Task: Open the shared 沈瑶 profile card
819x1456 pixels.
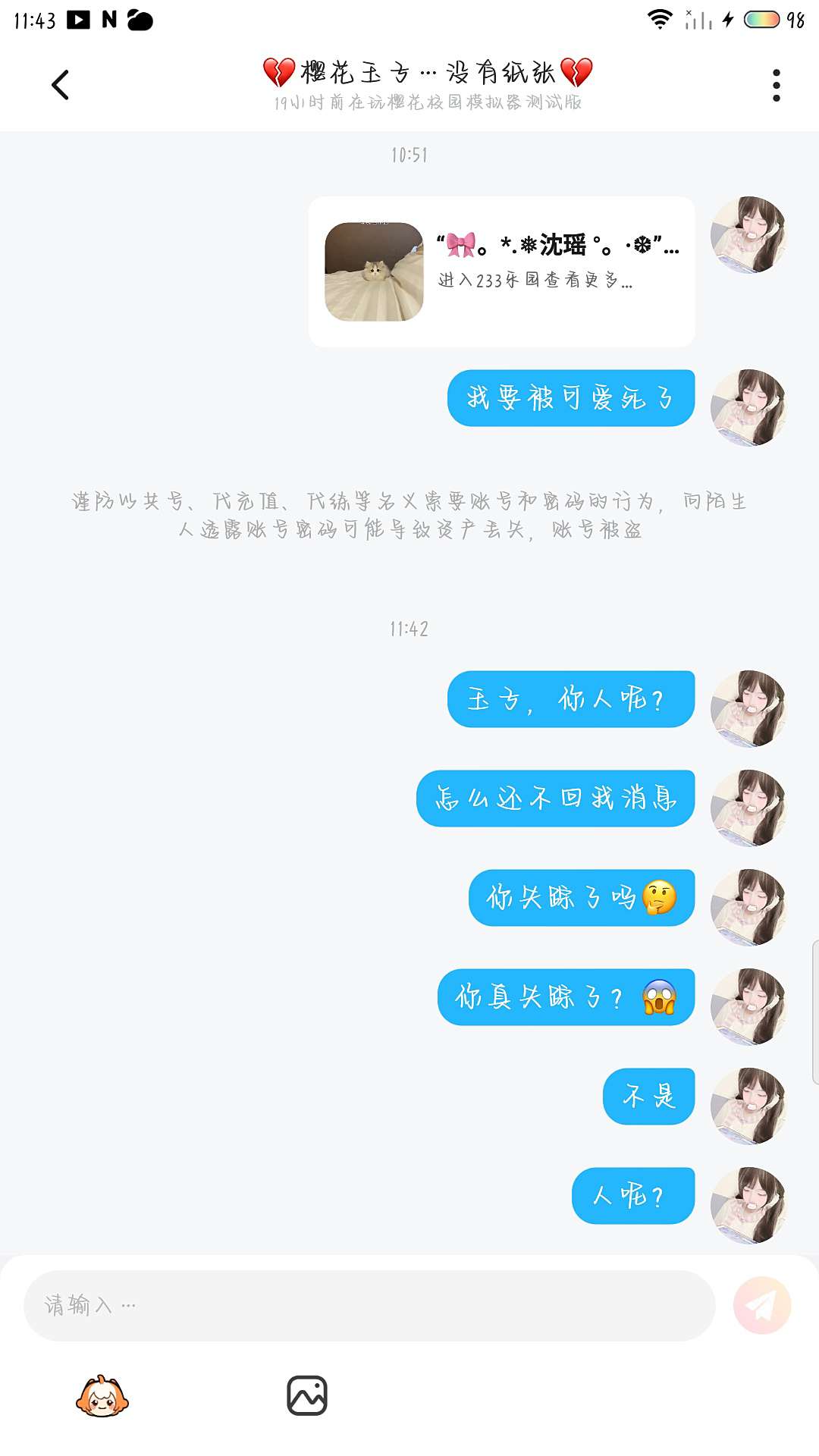Action: (501, 271)
